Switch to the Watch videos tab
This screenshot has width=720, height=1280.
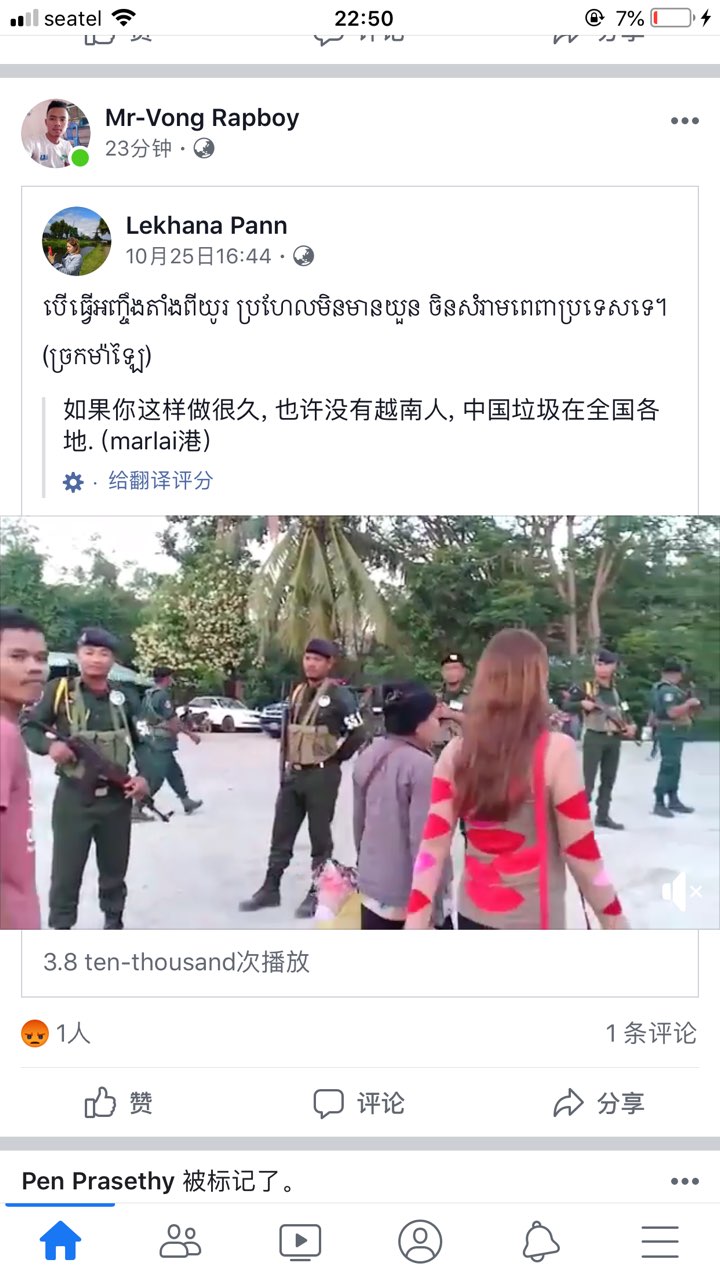[x=300, y=1241]
